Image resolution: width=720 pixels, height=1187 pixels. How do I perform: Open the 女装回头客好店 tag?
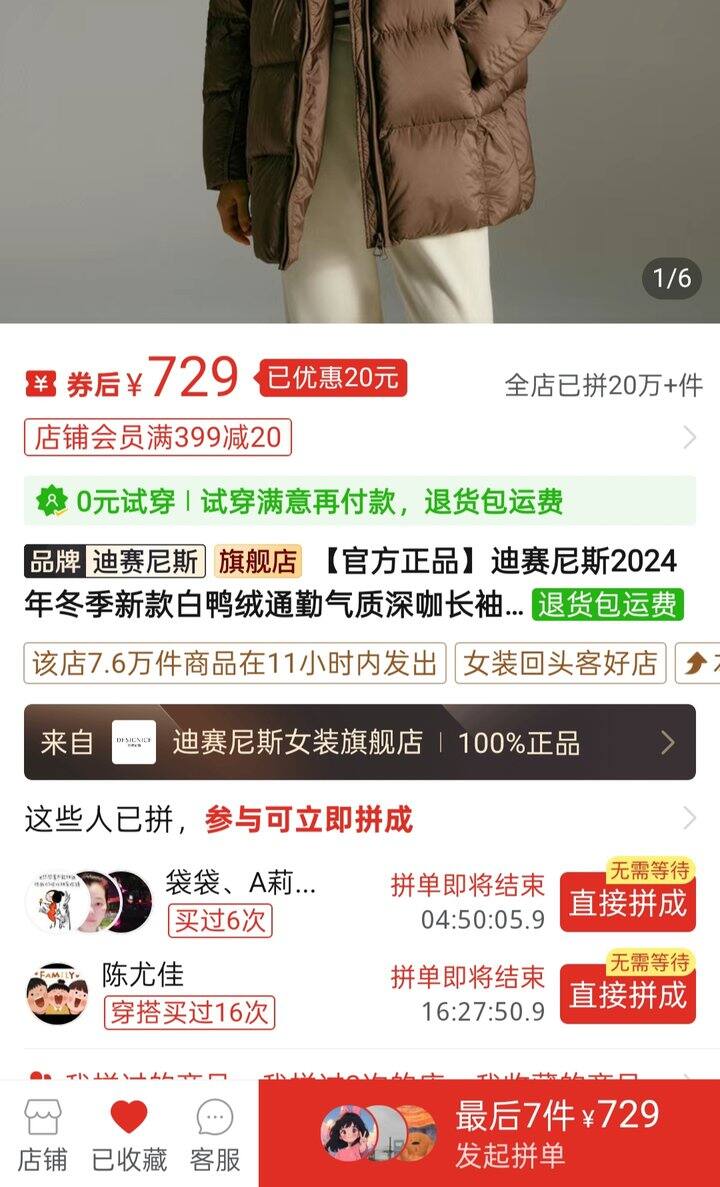[560, 663]
